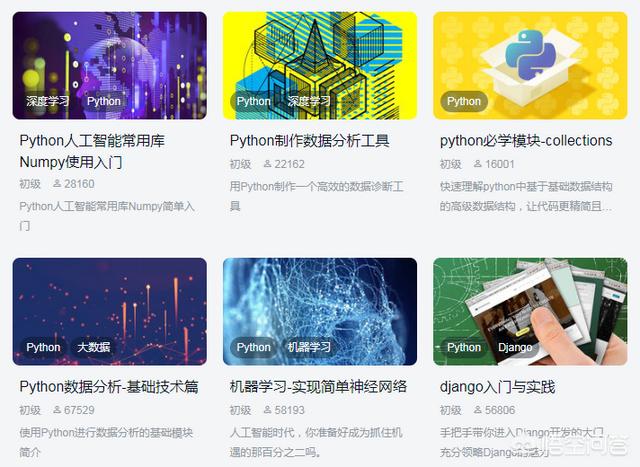Open the django入门与实践 course card
The image size is (640, 467).
(497, 387)
